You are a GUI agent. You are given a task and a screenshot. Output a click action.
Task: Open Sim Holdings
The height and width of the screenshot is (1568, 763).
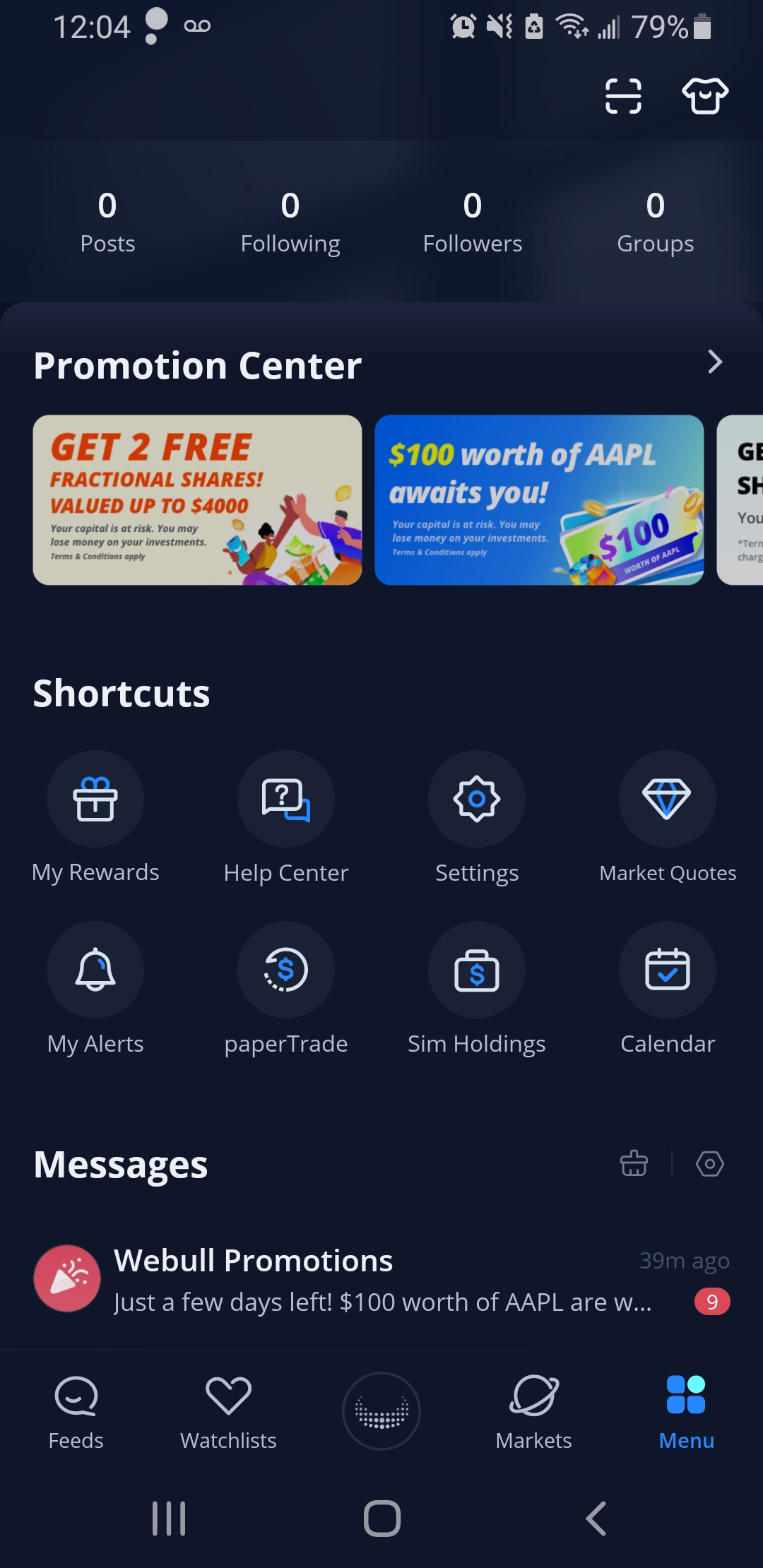click(x=477, y=970)
